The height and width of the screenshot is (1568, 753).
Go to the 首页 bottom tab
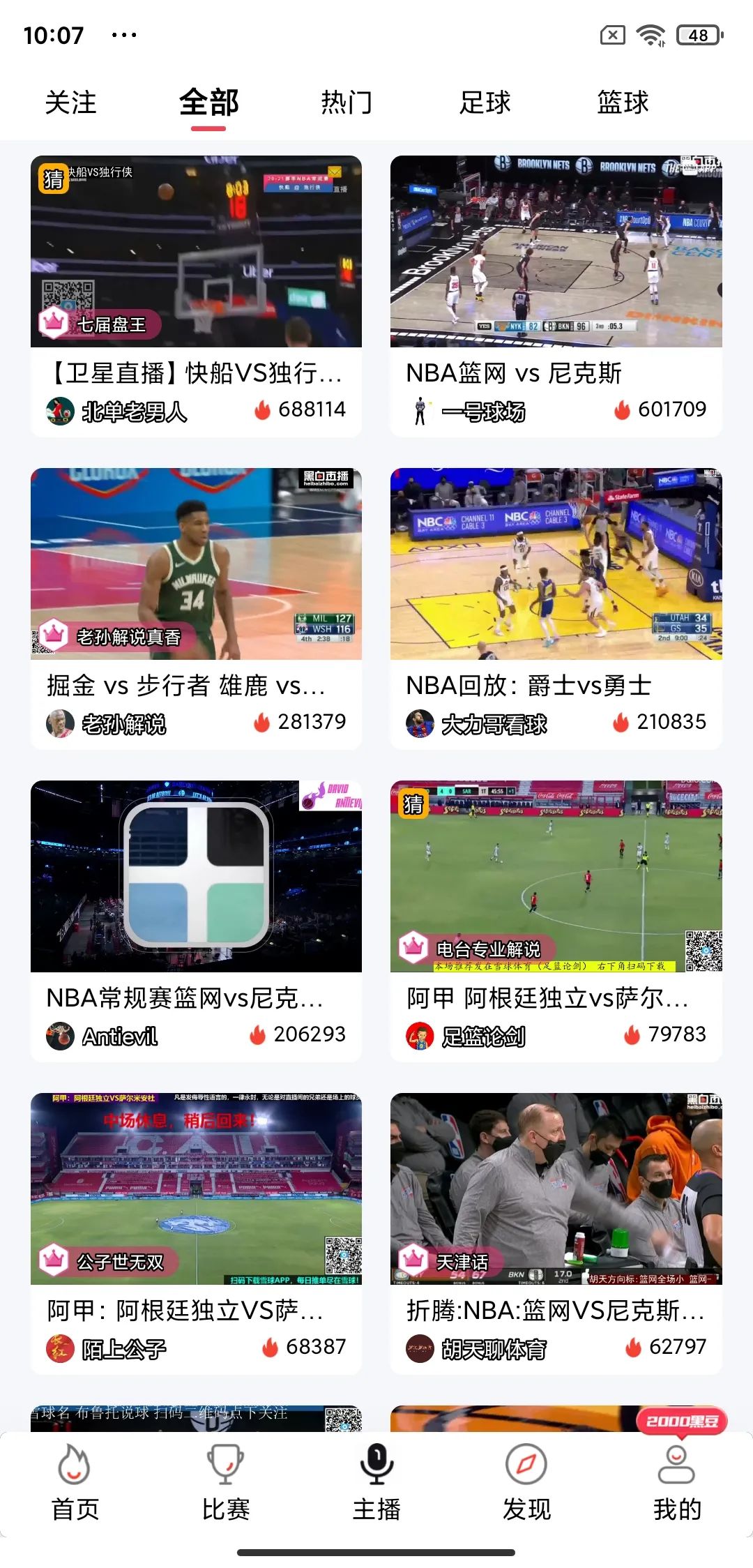click(x=75, y=1483)
